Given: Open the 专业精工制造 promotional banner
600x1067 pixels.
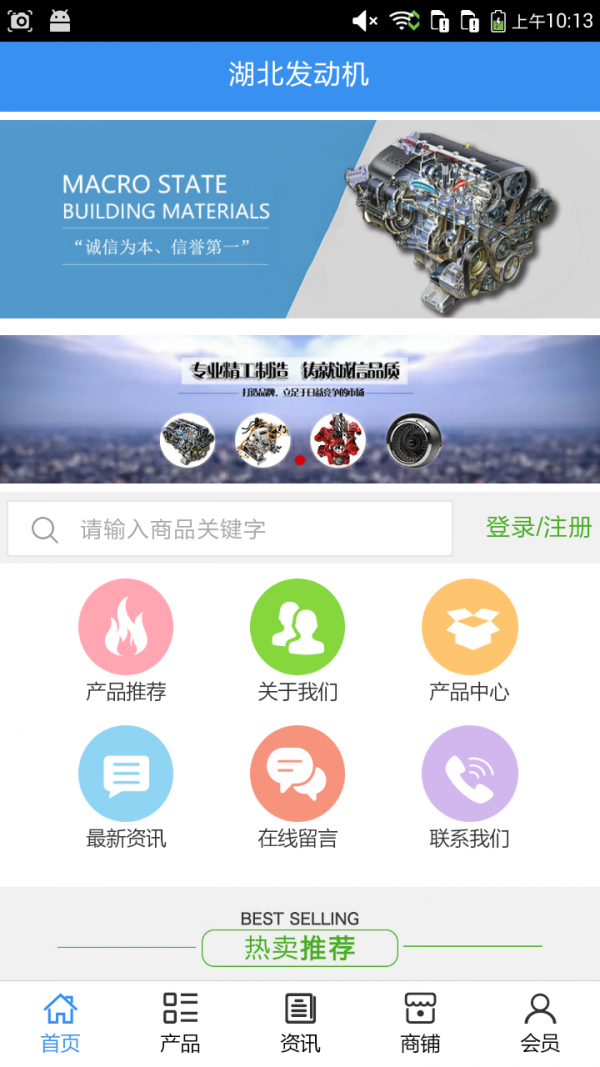Looking at the screenshot, I should [300, 409].
